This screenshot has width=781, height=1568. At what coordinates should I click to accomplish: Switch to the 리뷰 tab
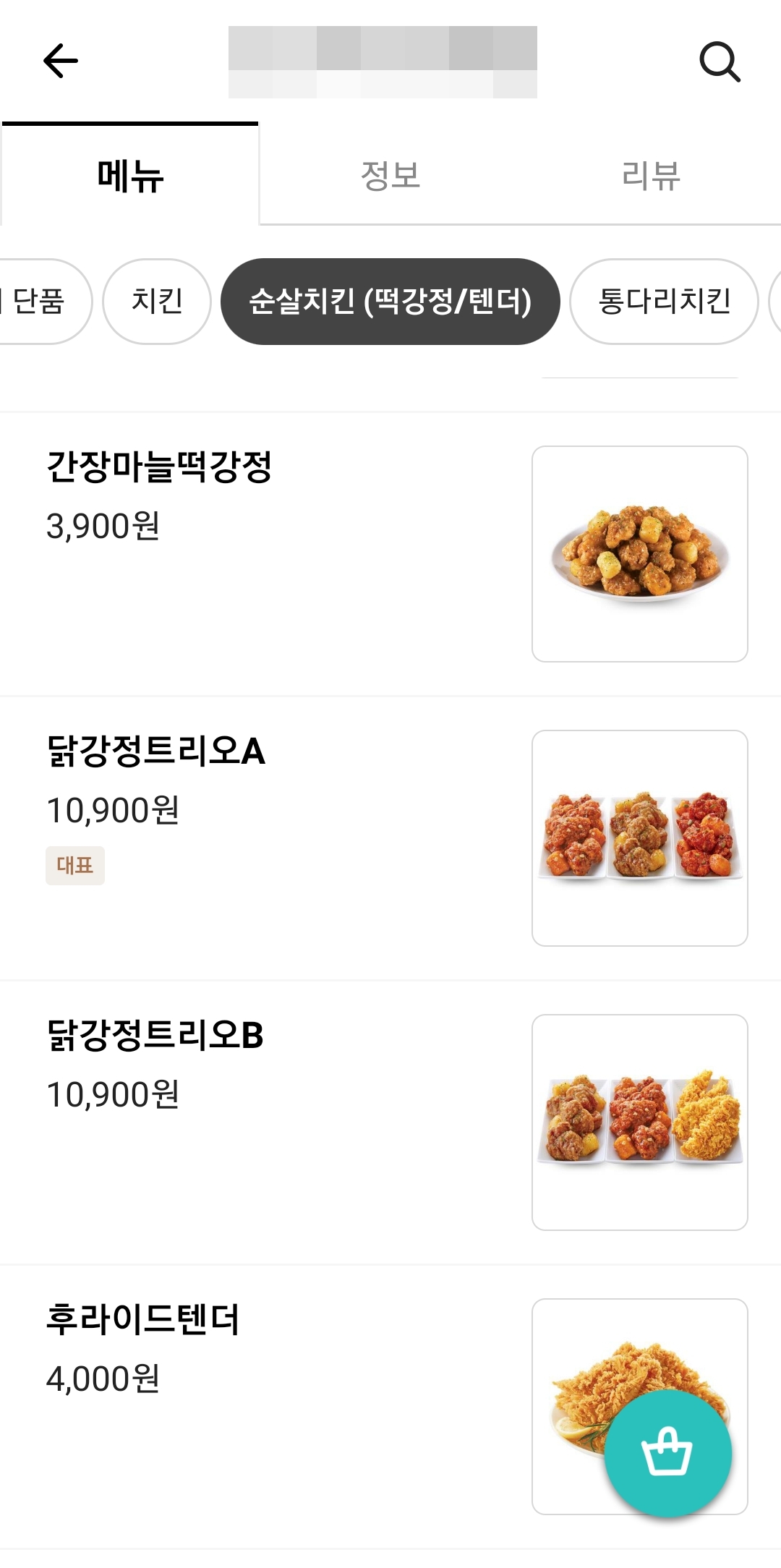tap(651, 176)
